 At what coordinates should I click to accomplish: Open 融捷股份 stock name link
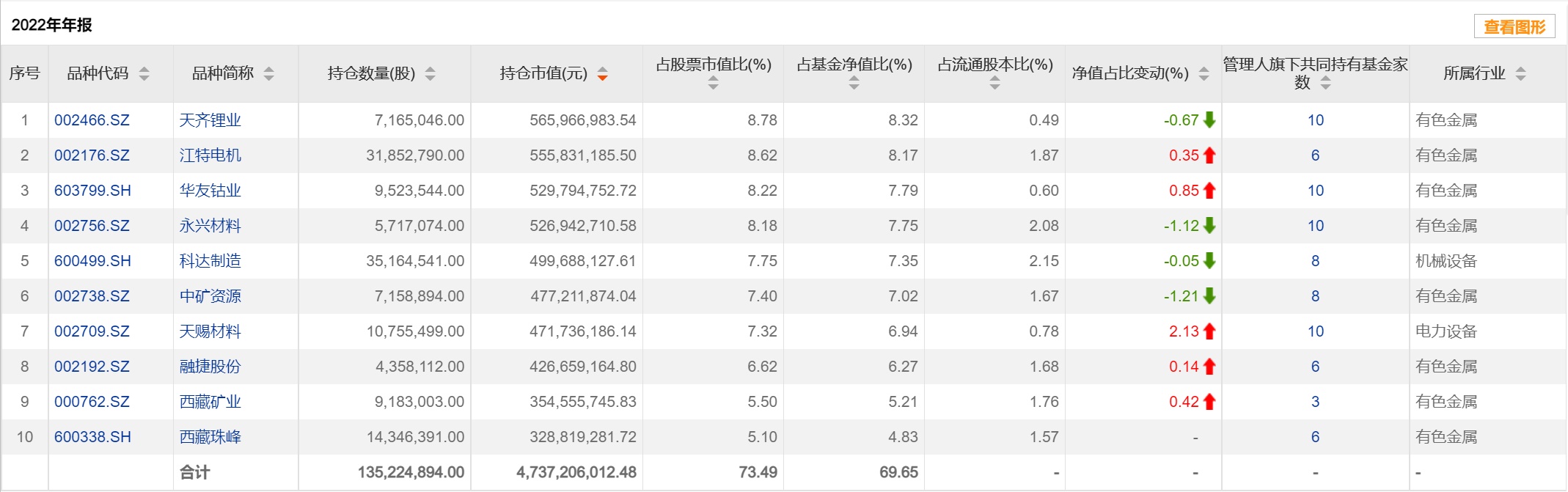210,367
